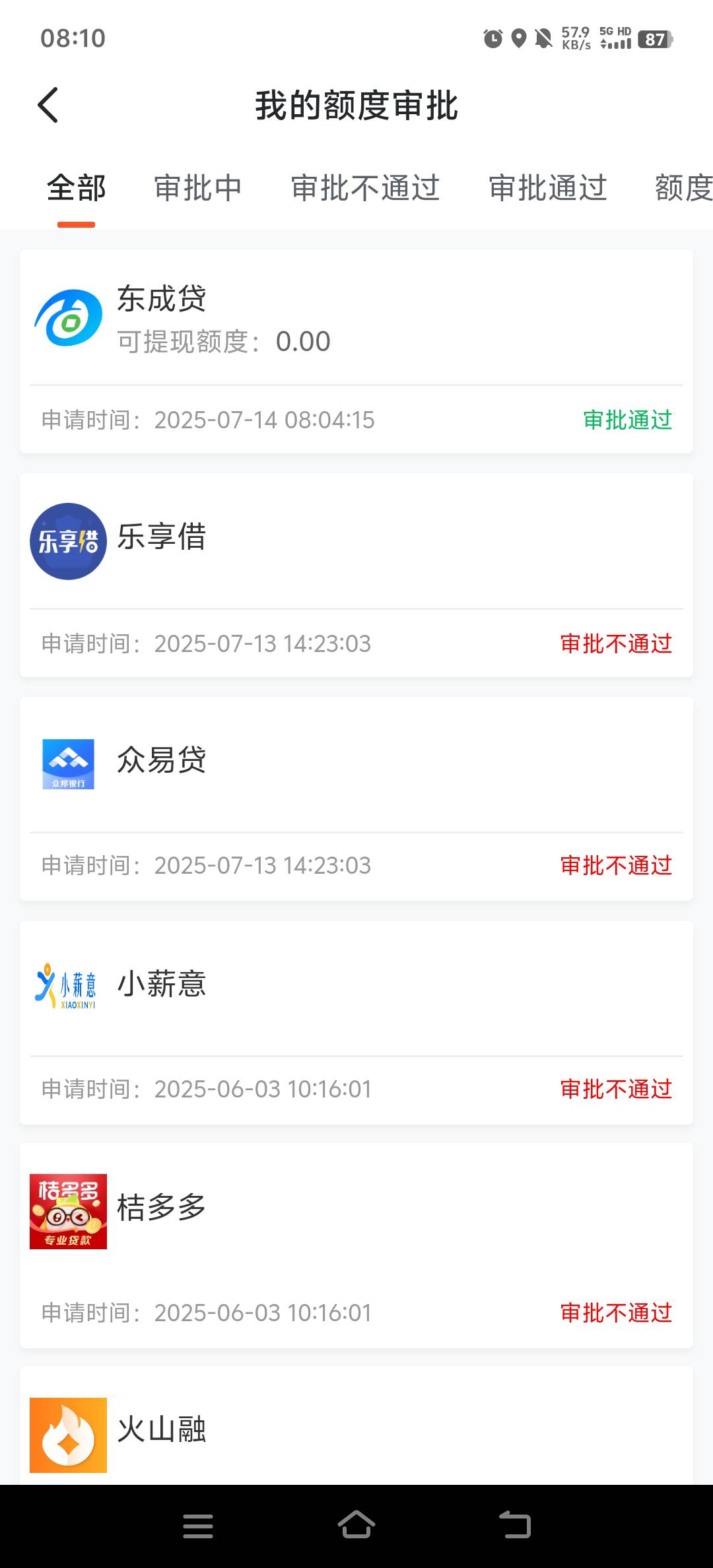713x1568 pixels.
Task: Switch to the 审批中 tab
Action: [x=198, y=189]
